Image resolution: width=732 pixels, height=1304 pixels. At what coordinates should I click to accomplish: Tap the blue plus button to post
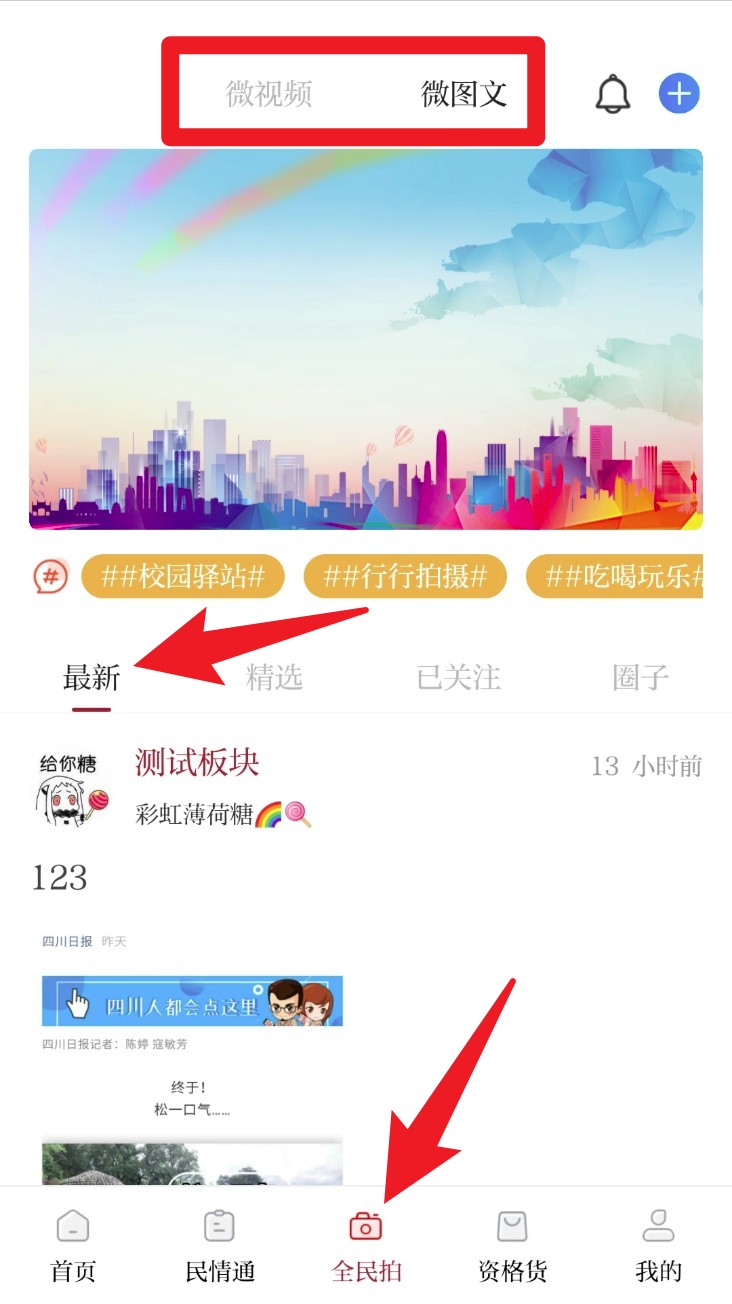679,94
